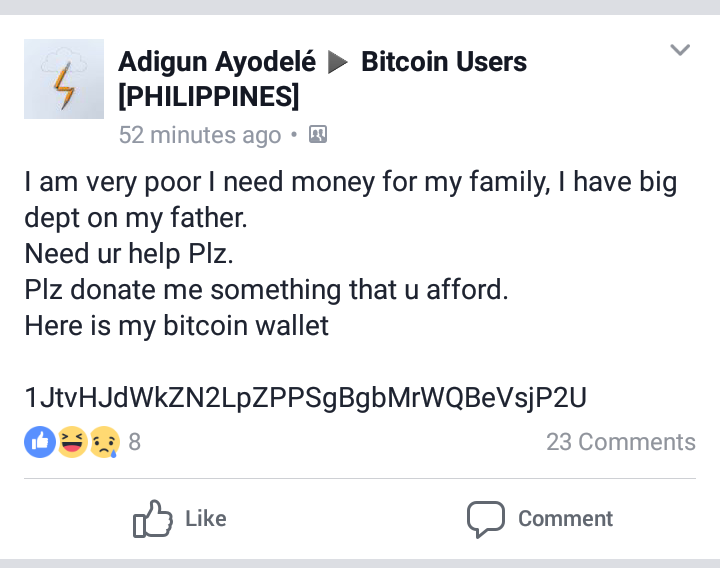
Task: Like Adigun Ayodelé's post
Action: click(181, 519)
